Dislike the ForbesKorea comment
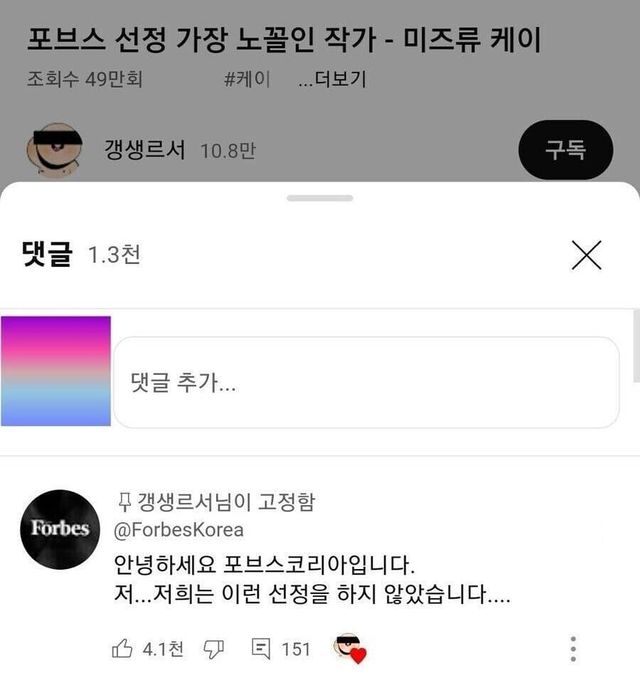The image size is (640, 683). pyautogui.click(x=213, y=649)
